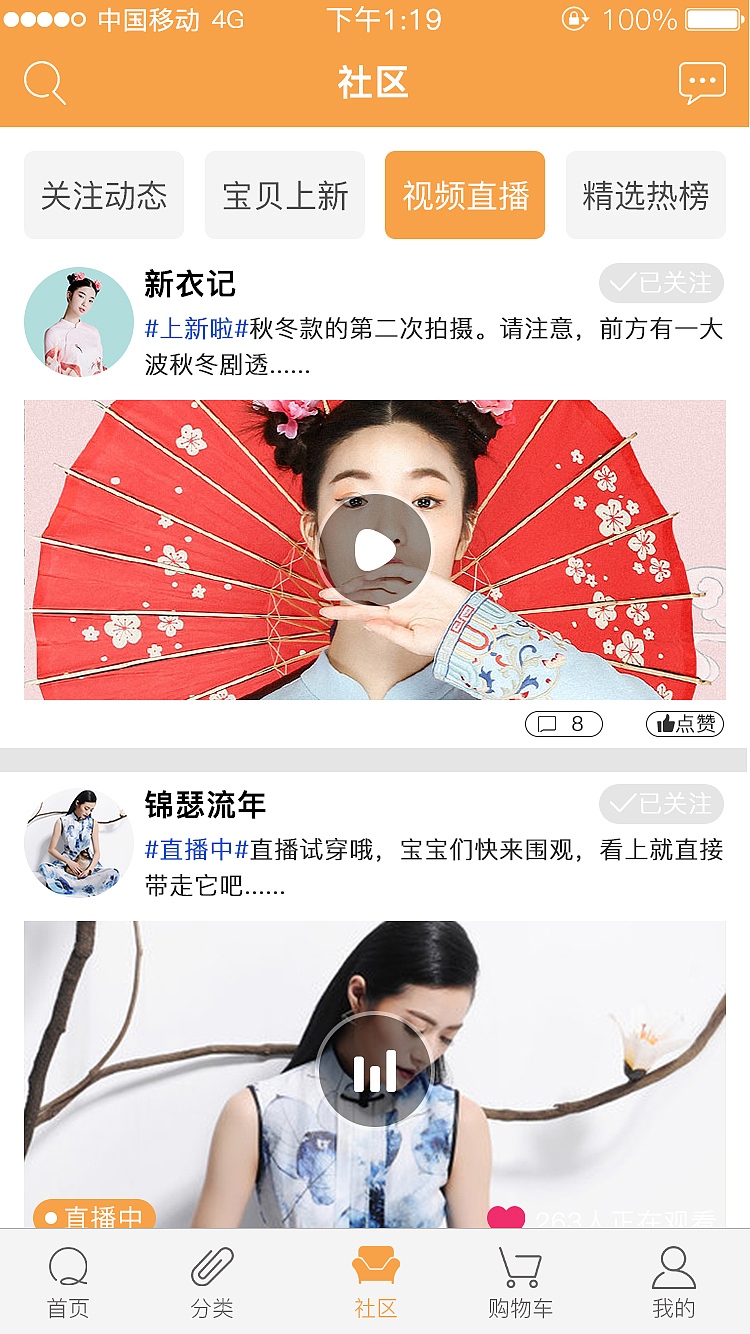Toggle follow status on 新衣记 via 已关注

[x=660, y=283]
